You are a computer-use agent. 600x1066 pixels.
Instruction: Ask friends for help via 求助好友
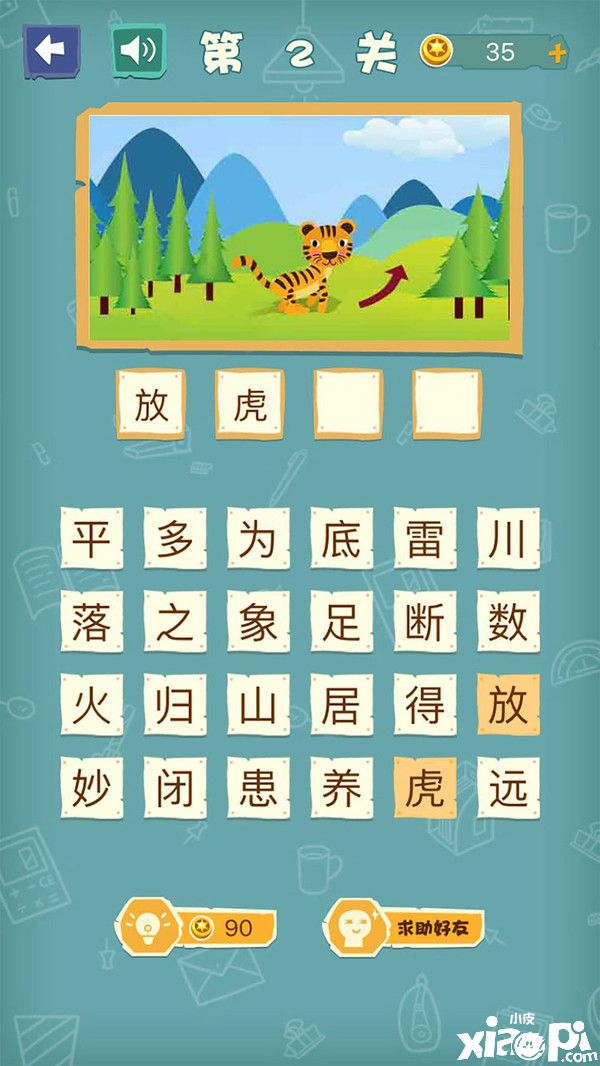click(x=404, y=927)
